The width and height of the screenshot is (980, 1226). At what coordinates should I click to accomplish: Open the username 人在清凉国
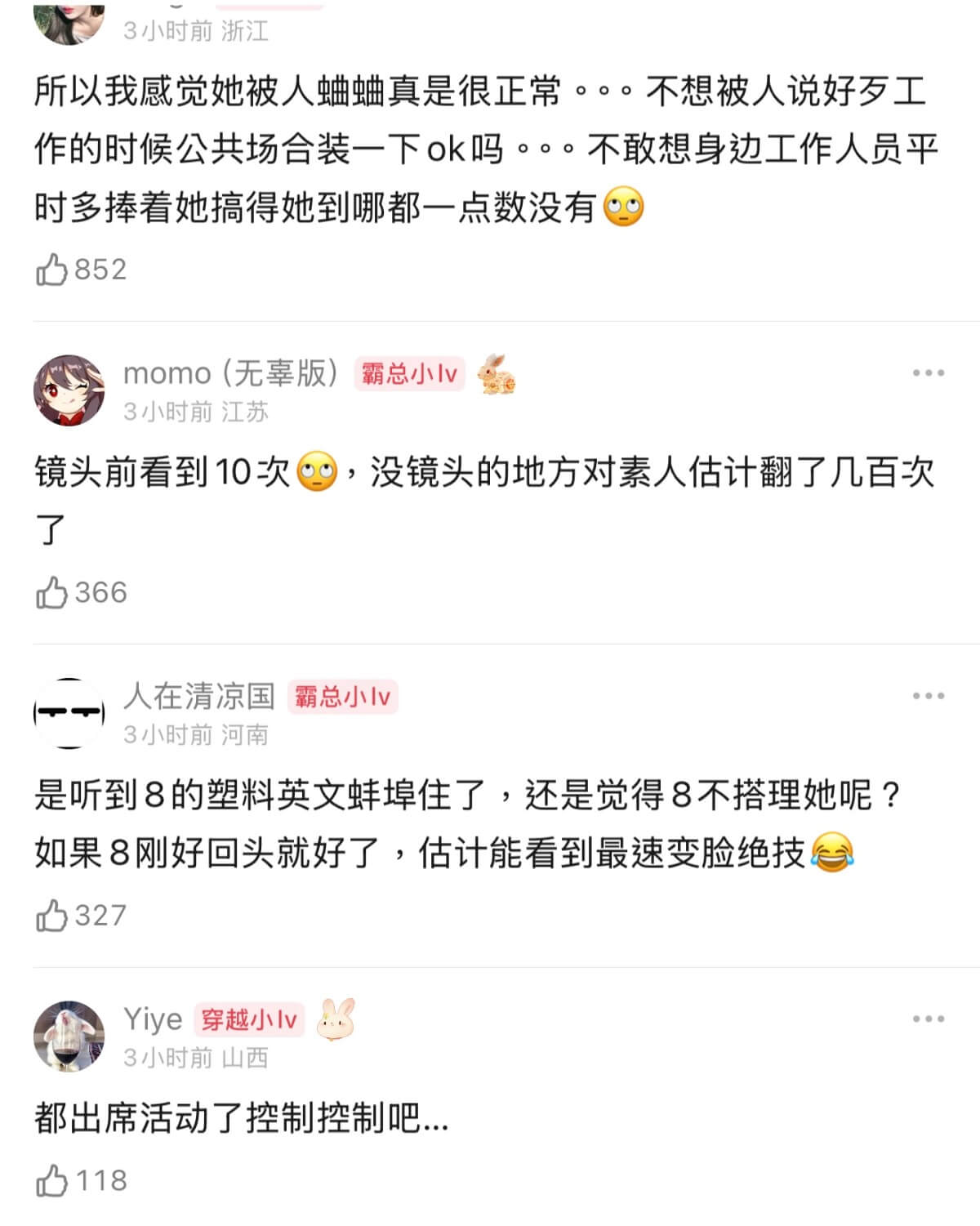click(x=199, y=696)
